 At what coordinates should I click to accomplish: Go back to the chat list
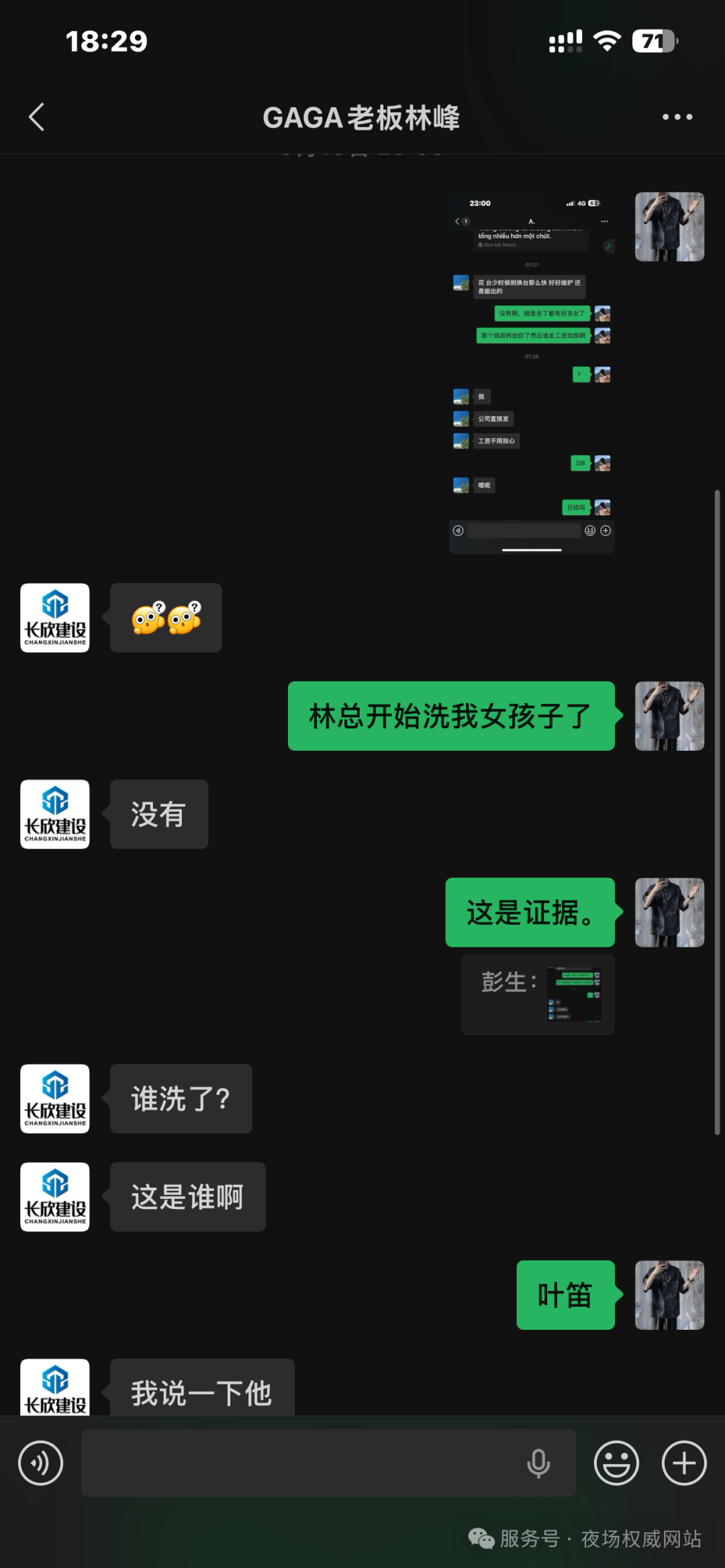(37, 117)
